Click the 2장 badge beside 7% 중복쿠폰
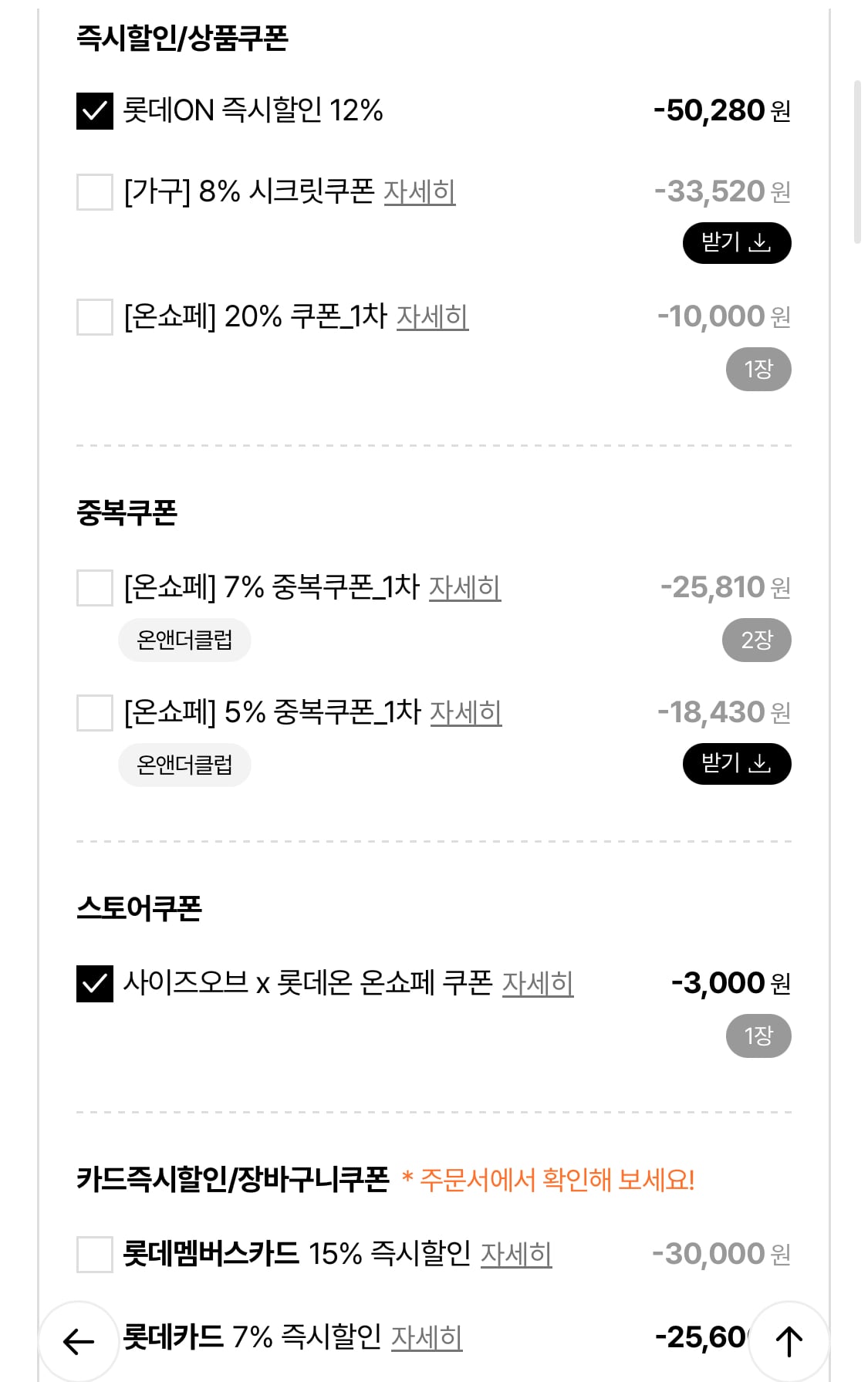 [756, 639]
